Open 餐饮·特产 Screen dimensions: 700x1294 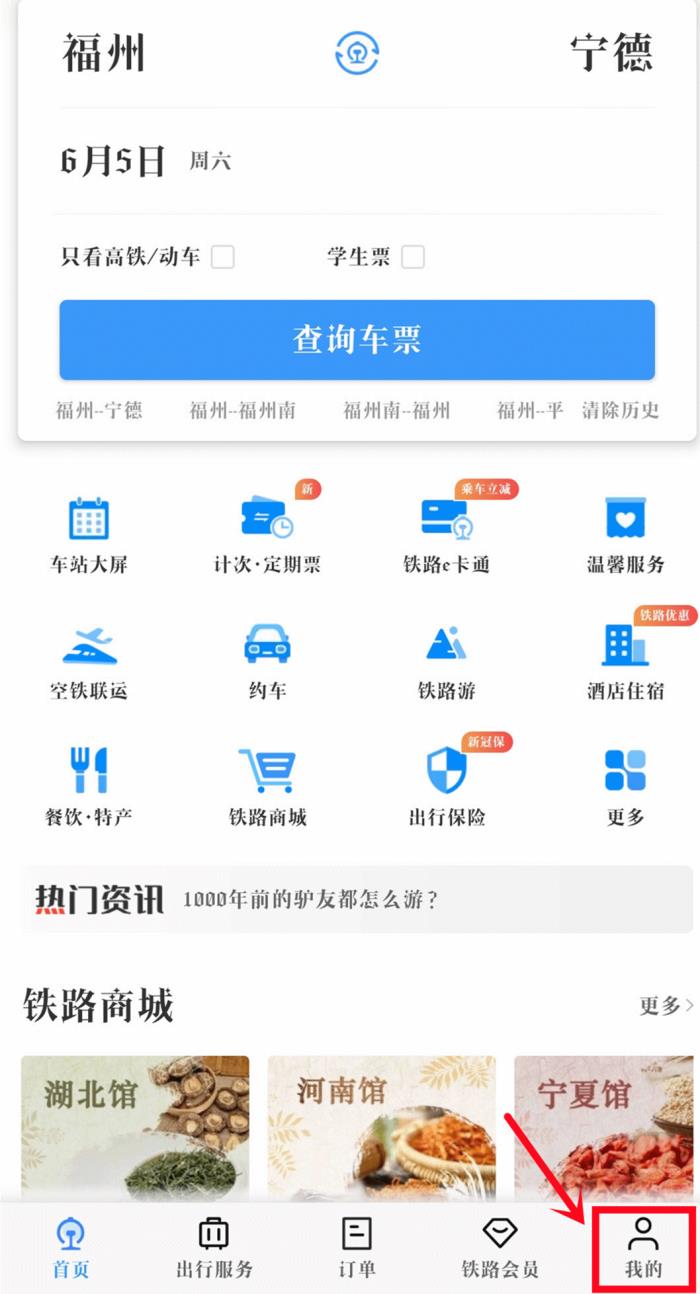point(89,787)
